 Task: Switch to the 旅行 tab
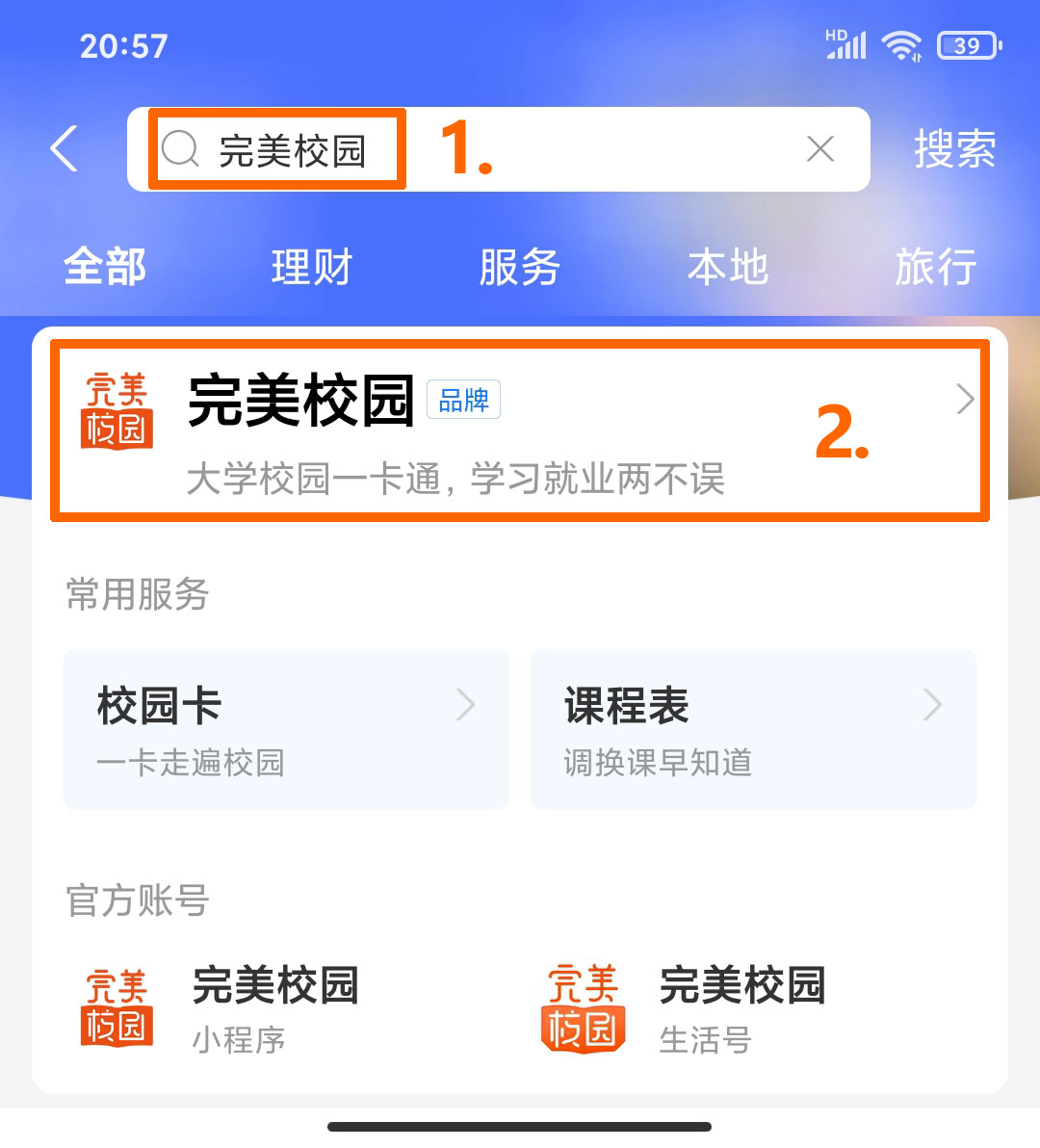pos(935,267)
